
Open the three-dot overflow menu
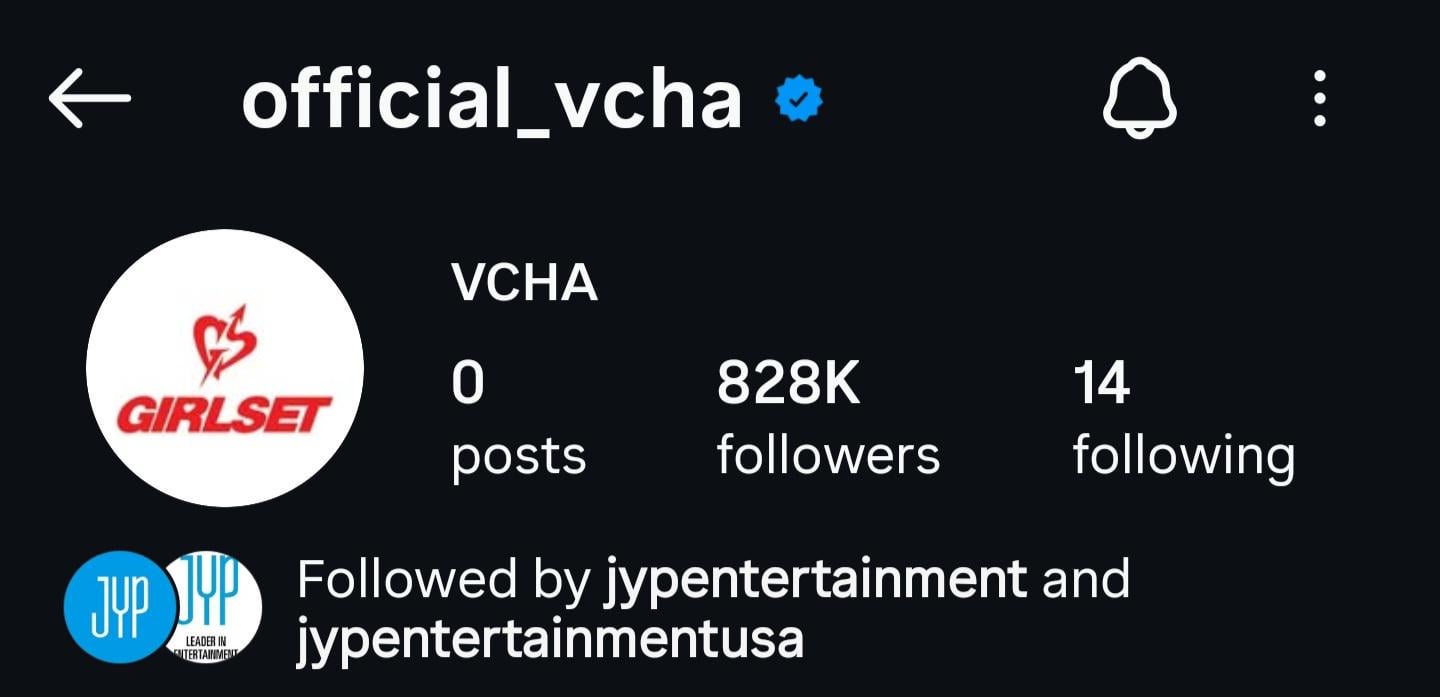click(1319, 98)
